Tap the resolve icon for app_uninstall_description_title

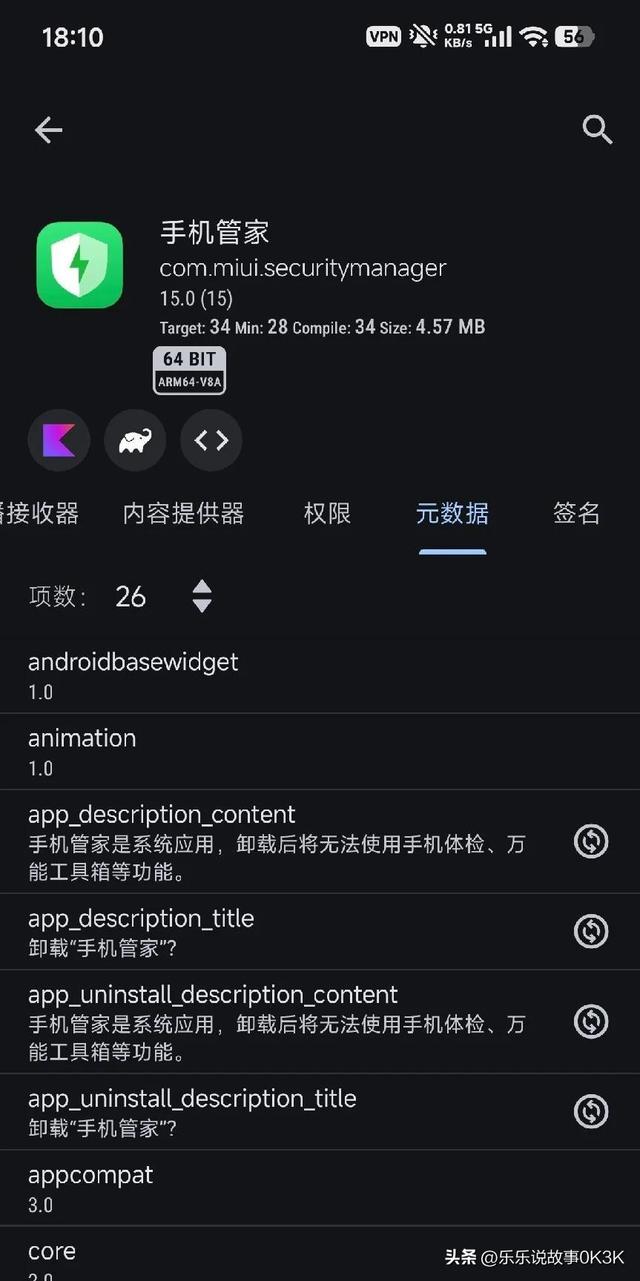click(x=591, y=1111)
